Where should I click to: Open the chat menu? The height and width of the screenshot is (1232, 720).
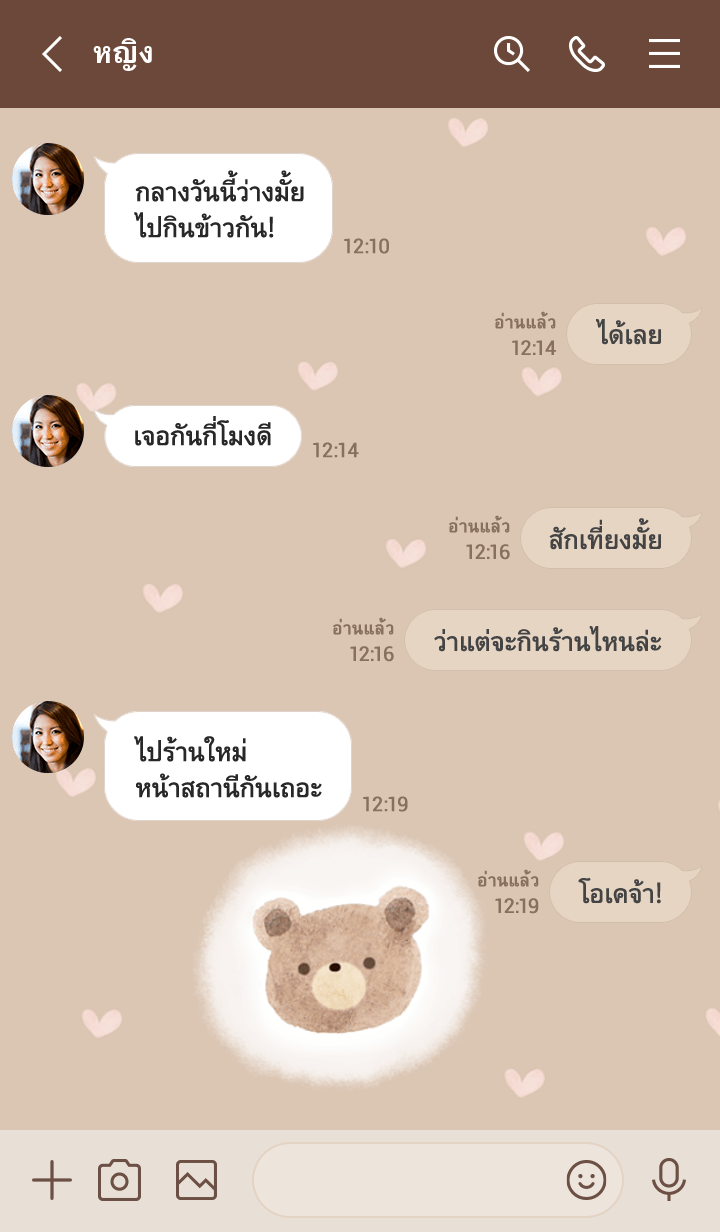[x=664, y=54]
